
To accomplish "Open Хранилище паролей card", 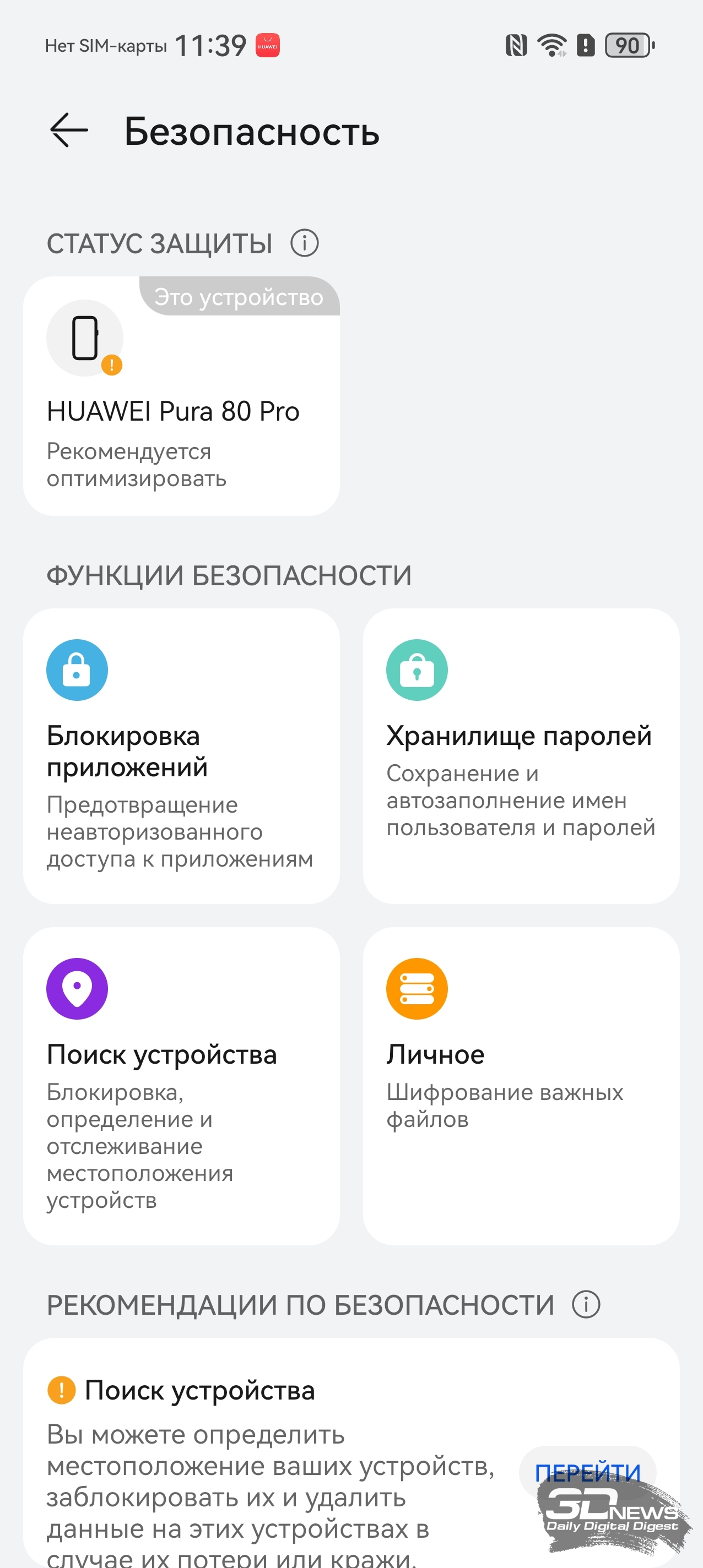I will 521,756.
